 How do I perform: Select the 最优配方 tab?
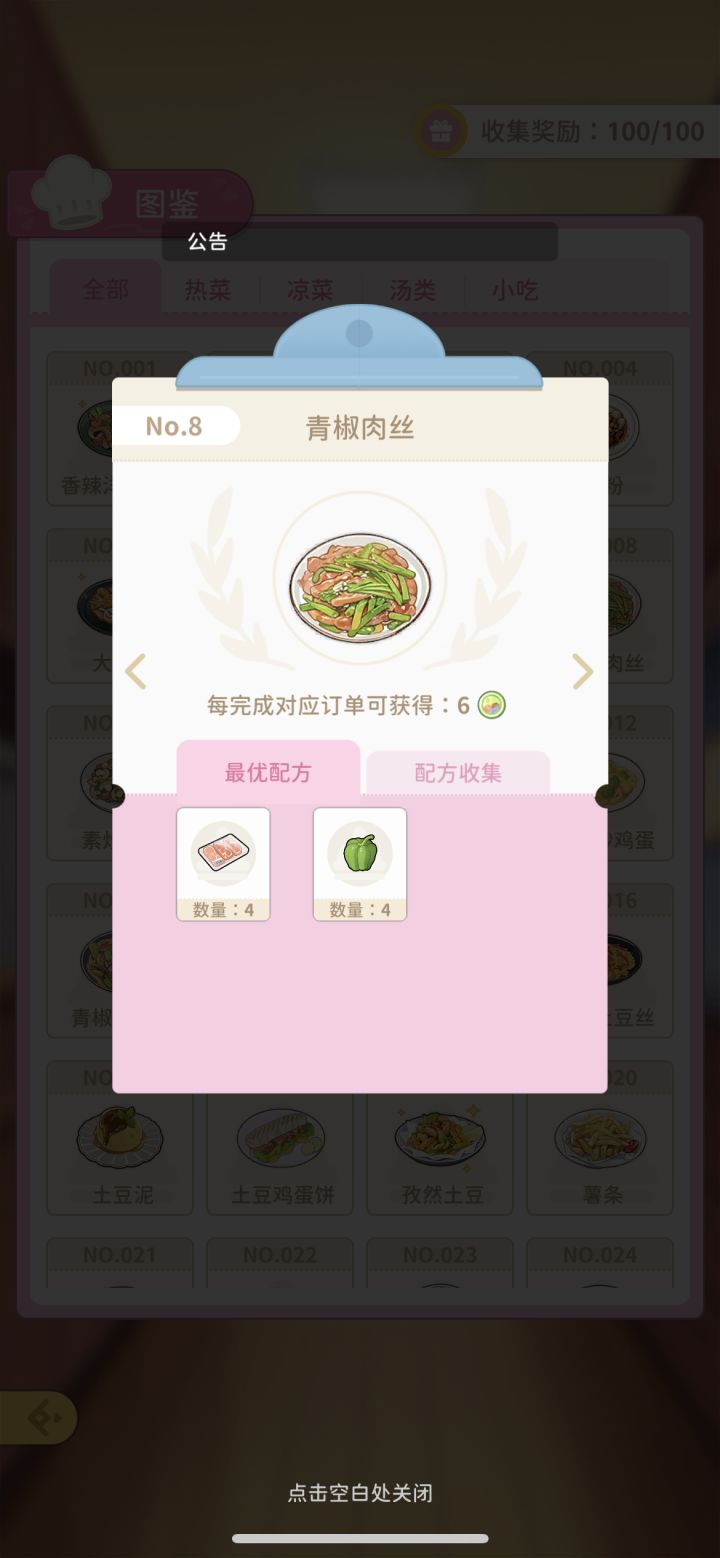[267, 771]
